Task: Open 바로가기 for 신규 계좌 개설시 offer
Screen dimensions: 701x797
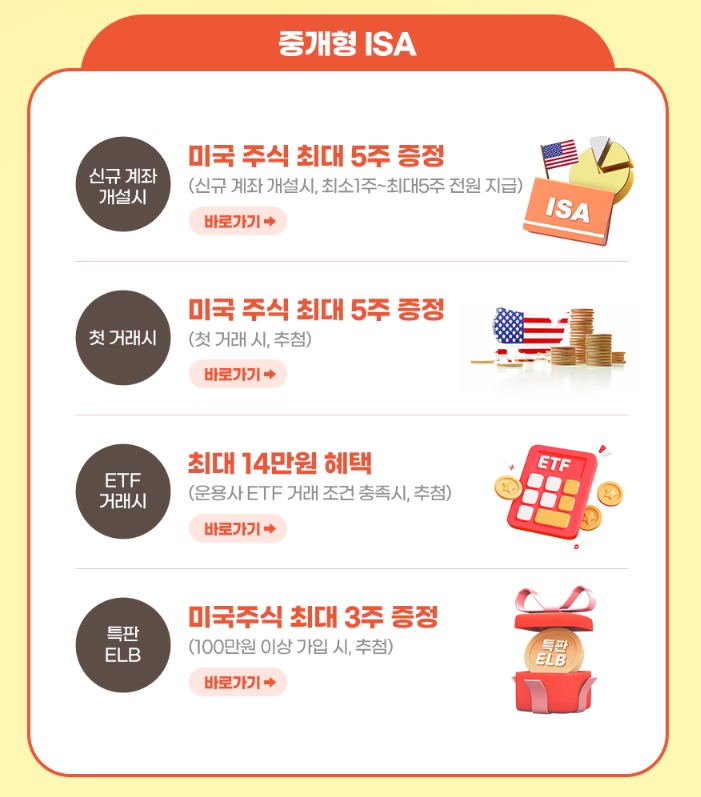Action: (x=238, y=221)
